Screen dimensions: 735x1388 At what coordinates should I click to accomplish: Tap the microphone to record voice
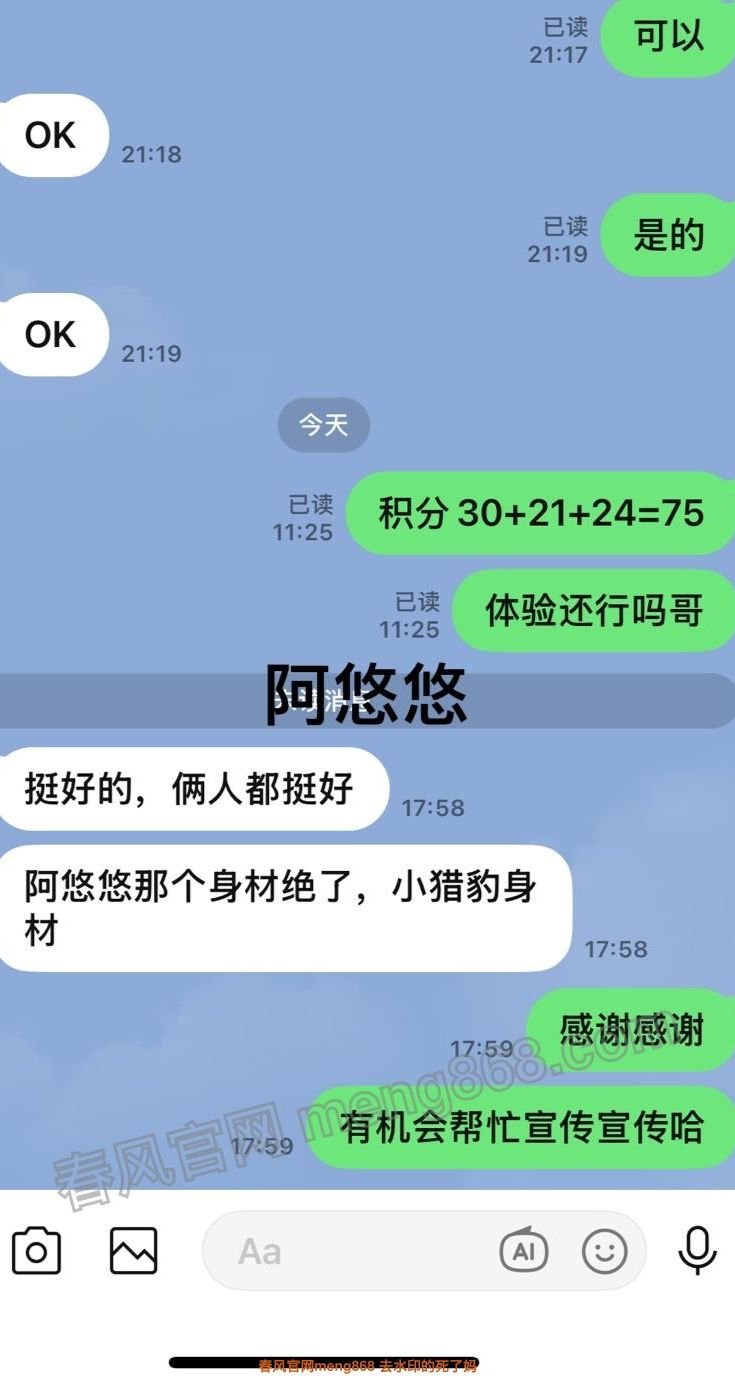[x=697, y=1251]
